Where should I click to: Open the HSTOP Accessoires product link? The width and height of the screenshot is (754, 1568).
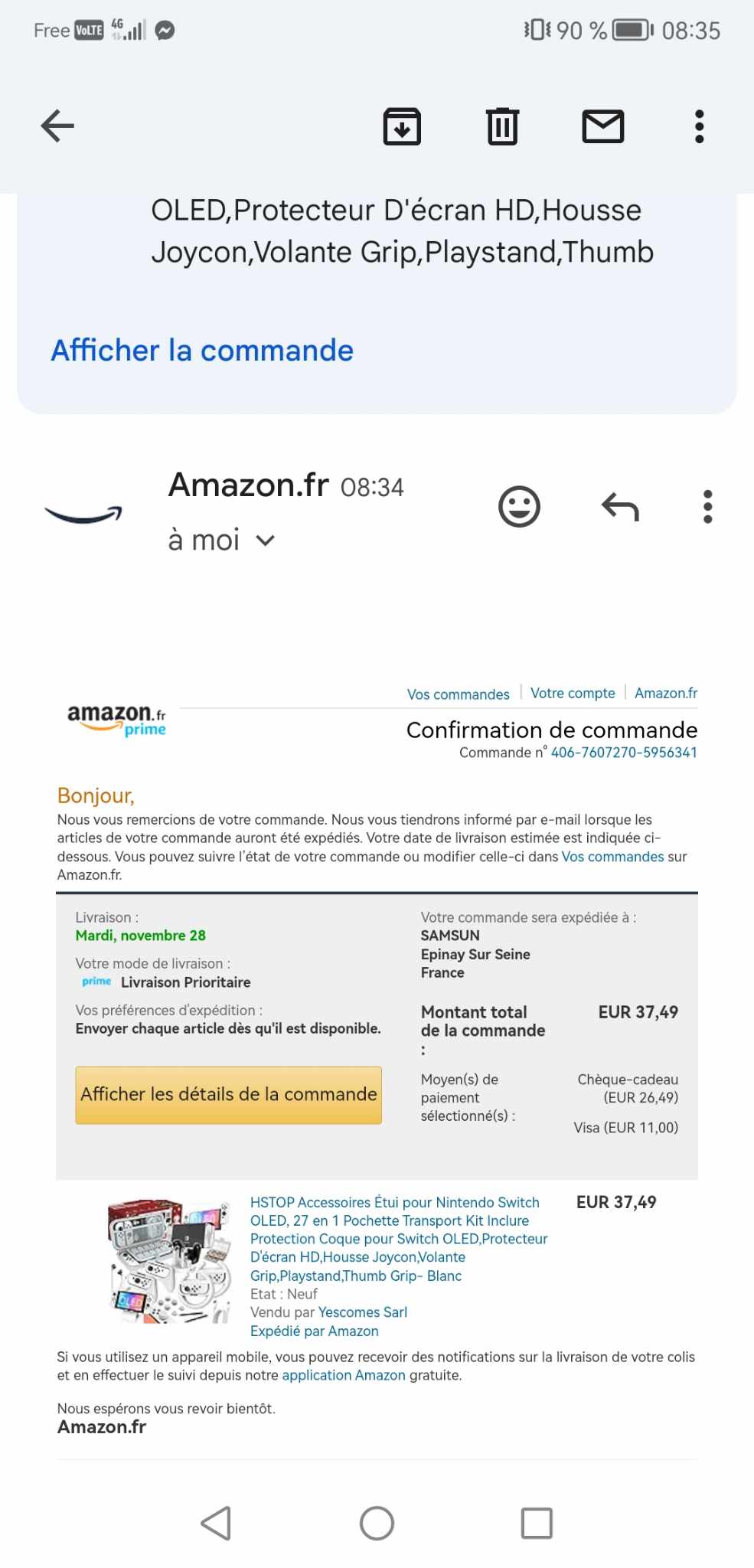point(398,1239)
